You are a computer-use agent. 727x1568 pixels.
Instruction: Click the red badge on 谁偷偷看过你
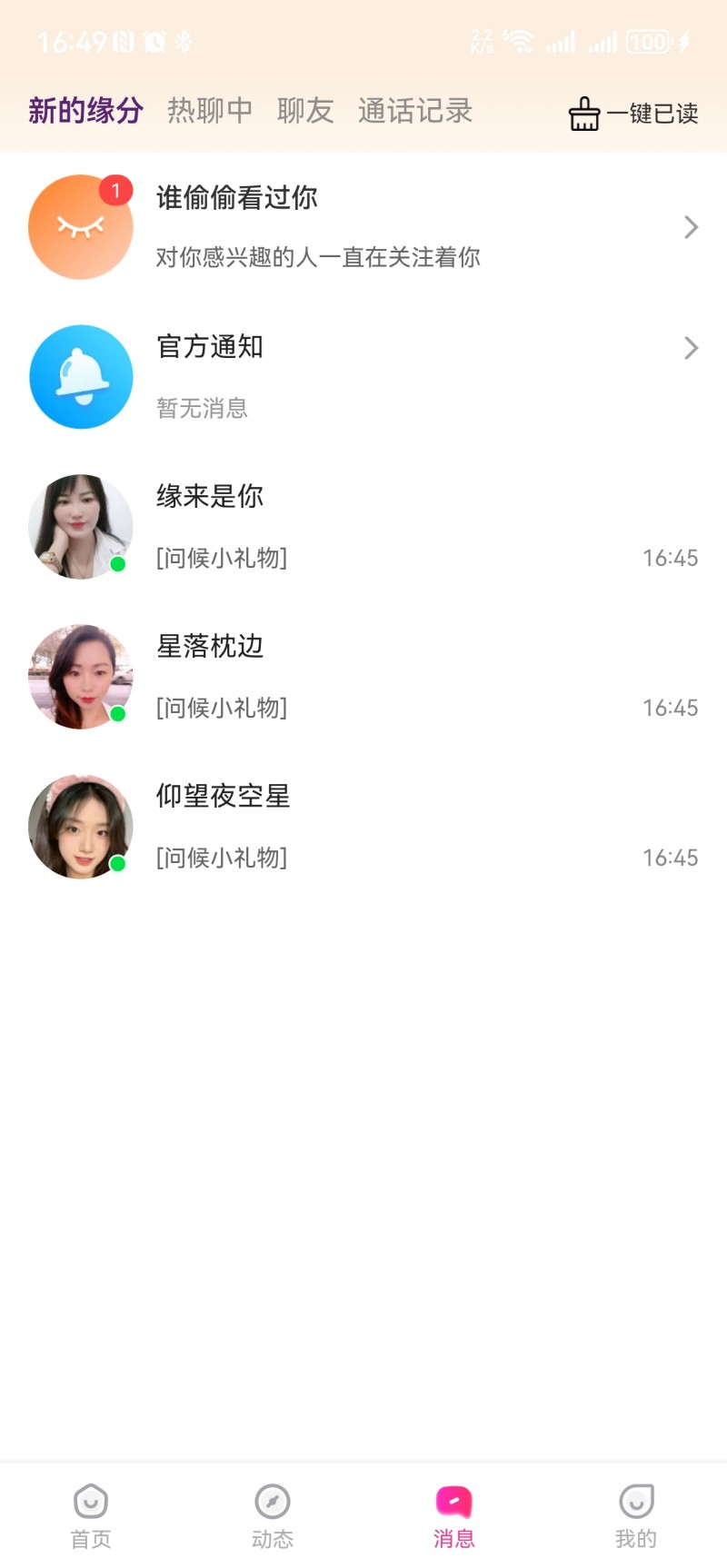point(115,190)
